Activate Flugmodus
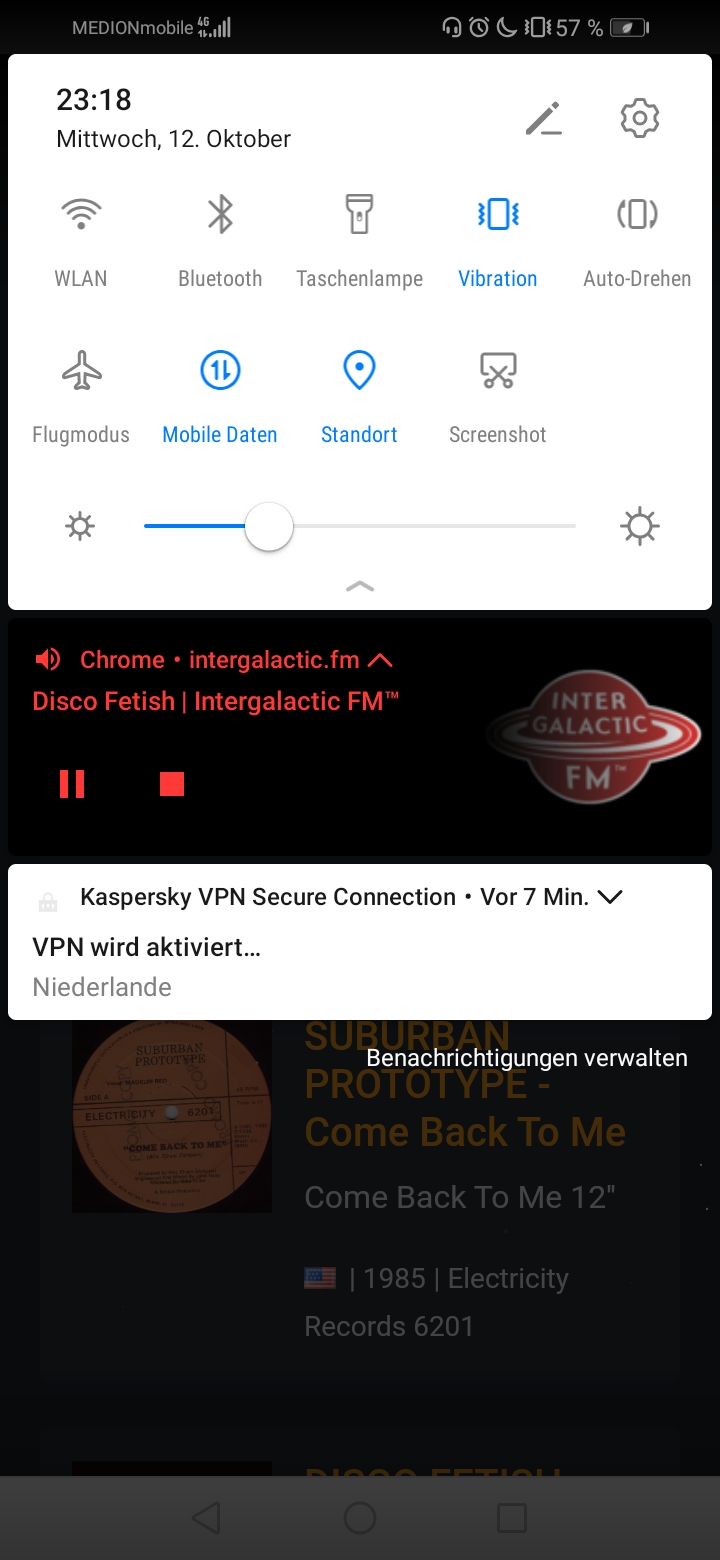720x1560 pixels. pos(81,371)
